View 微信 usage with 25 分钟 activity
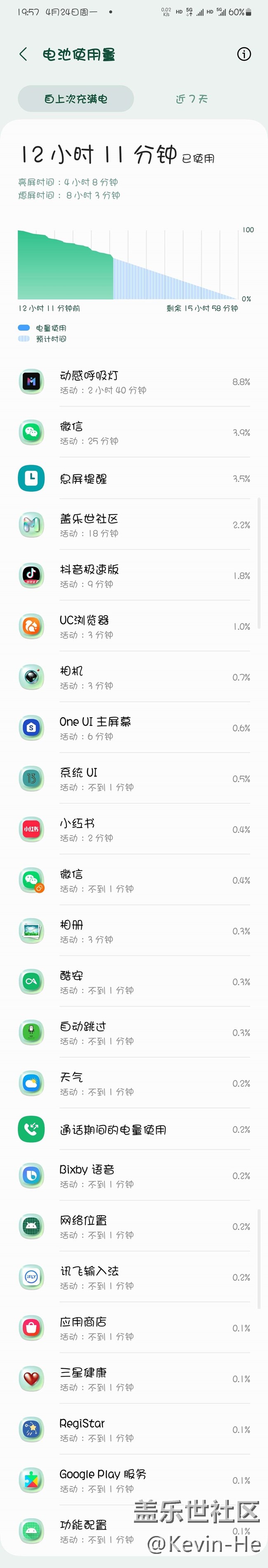This screenshot has height=1568, width=268. [x=134, y=432]
